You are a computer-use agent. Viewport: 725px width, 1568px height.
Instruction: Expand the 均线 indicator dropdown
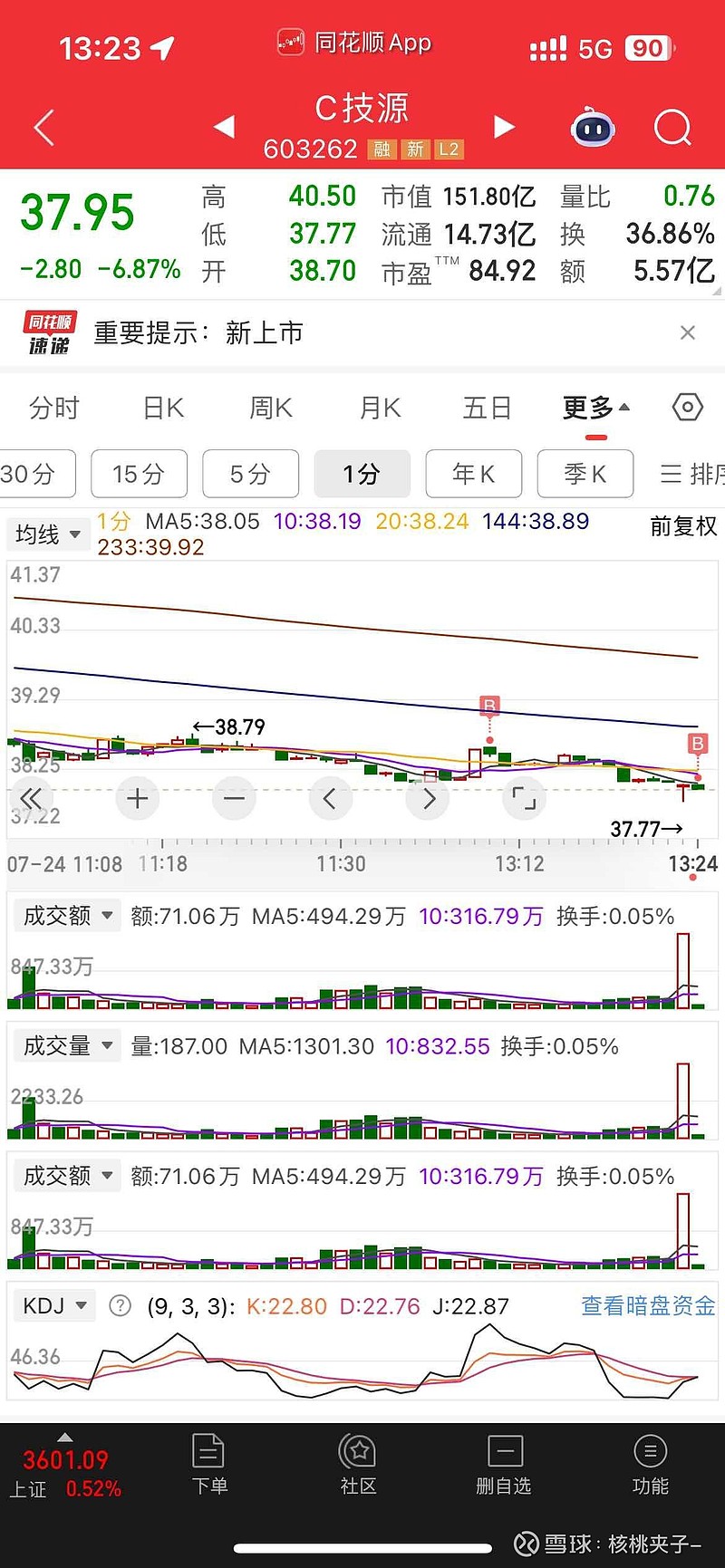[48, 534]
